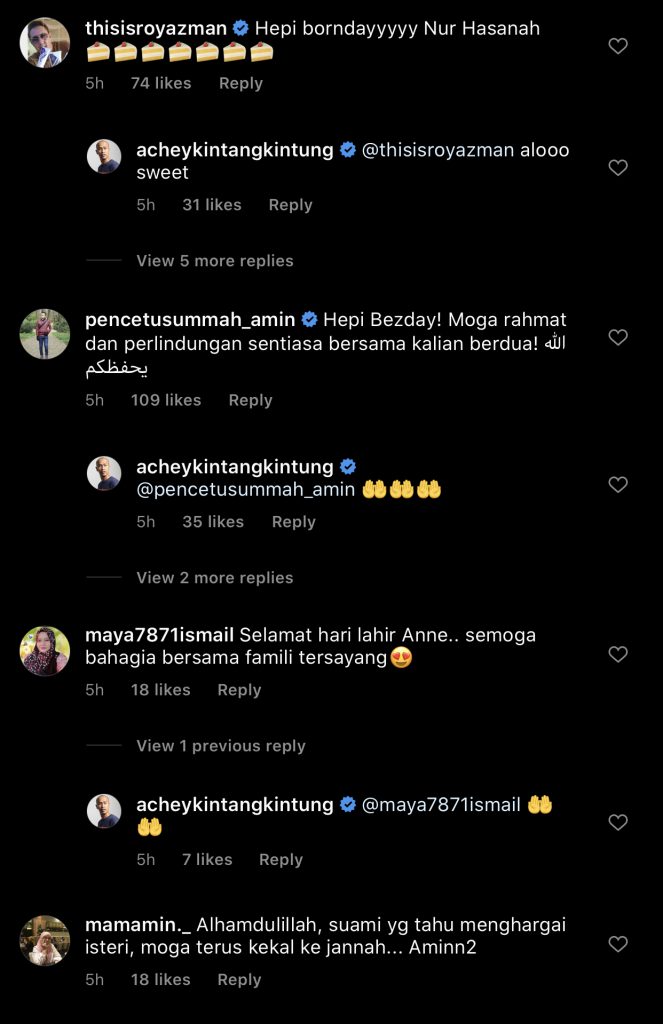Reply to acheykintangkintung's "alooo sweet" reply
The height and width of the screenshot is (1024, 663).
pos(290,205)
